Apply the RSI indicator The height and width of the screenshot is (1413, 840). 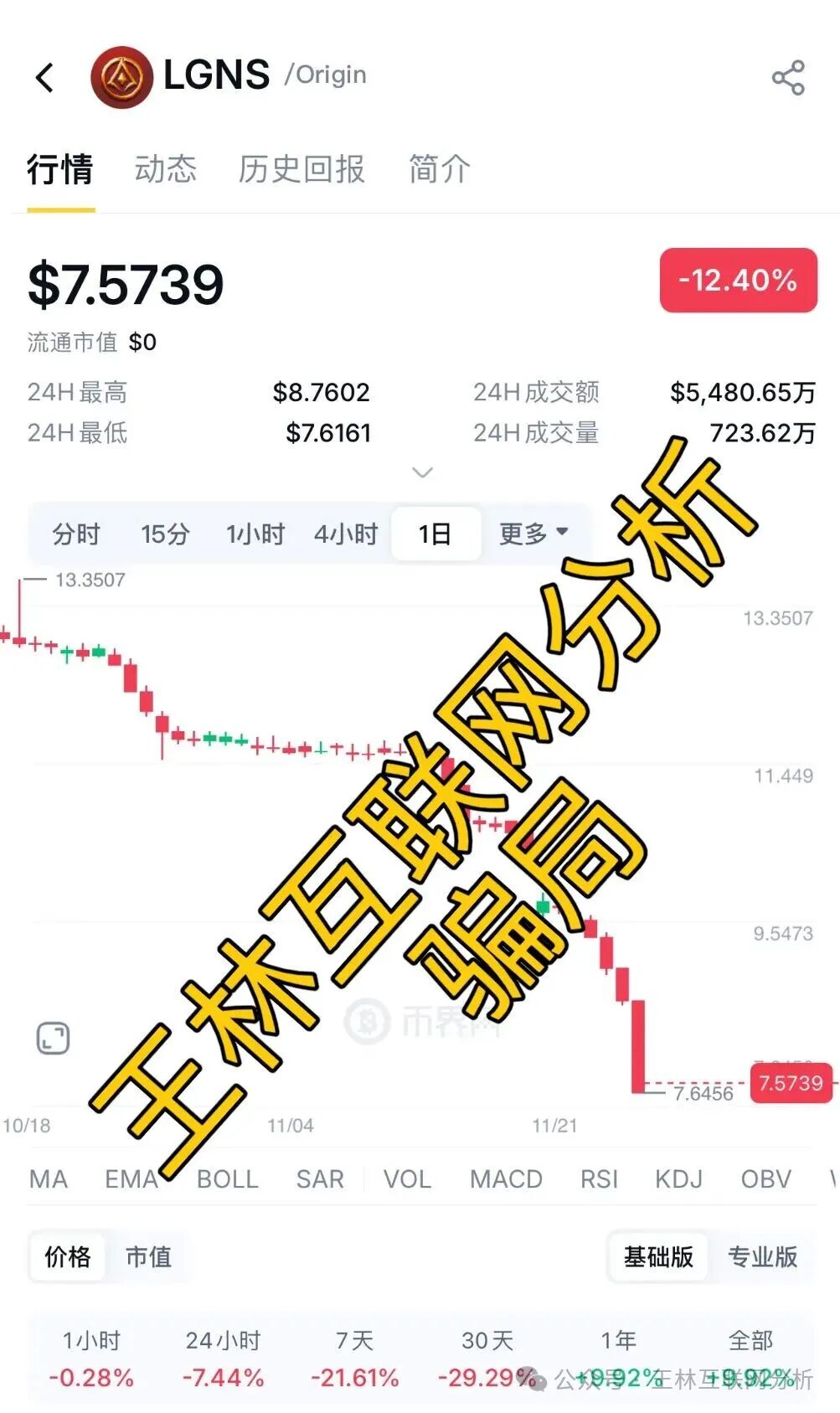(x=599, y=1179)
